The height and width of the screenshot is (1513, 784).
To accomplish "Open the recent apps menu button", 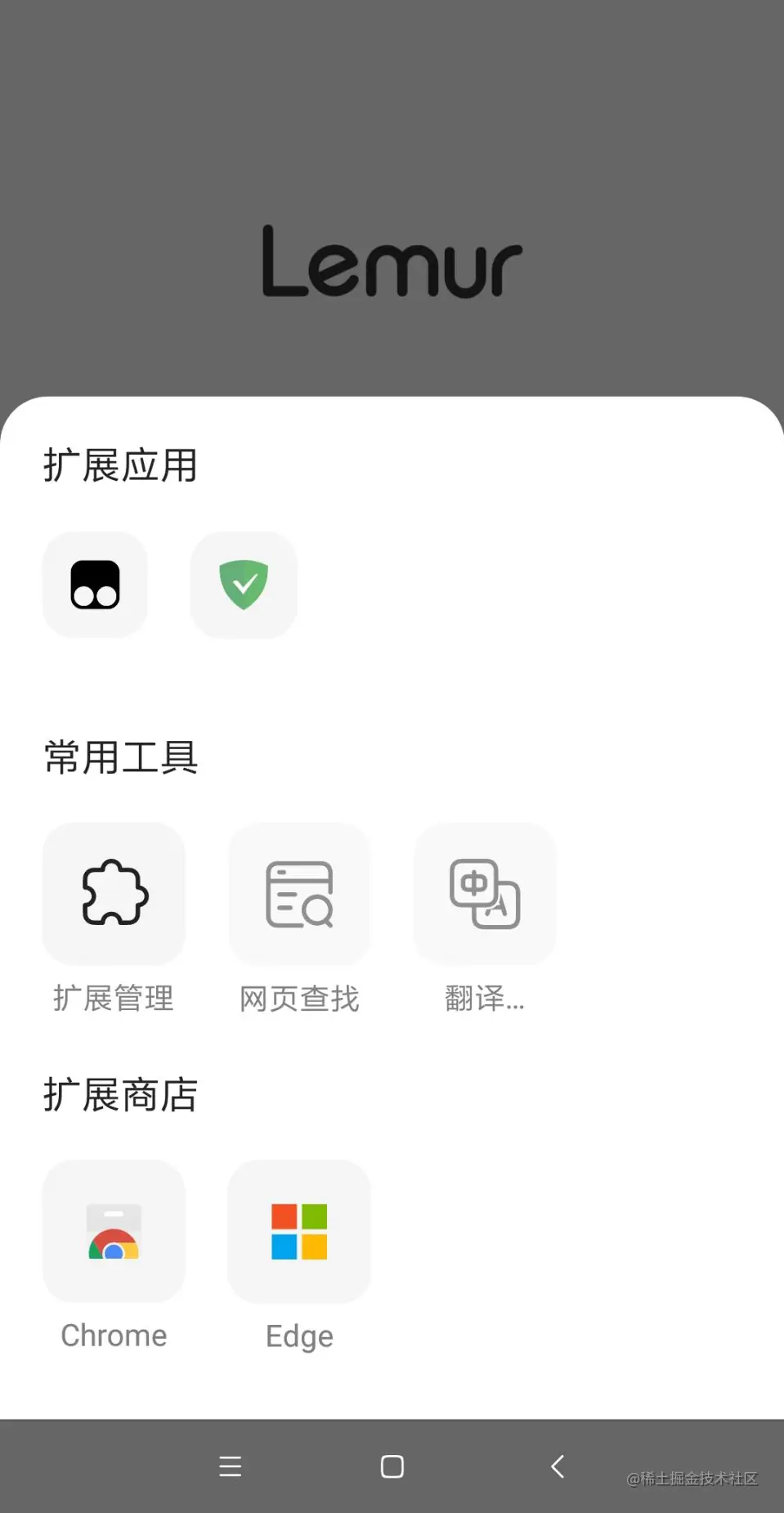I will tap(231, 1466).
